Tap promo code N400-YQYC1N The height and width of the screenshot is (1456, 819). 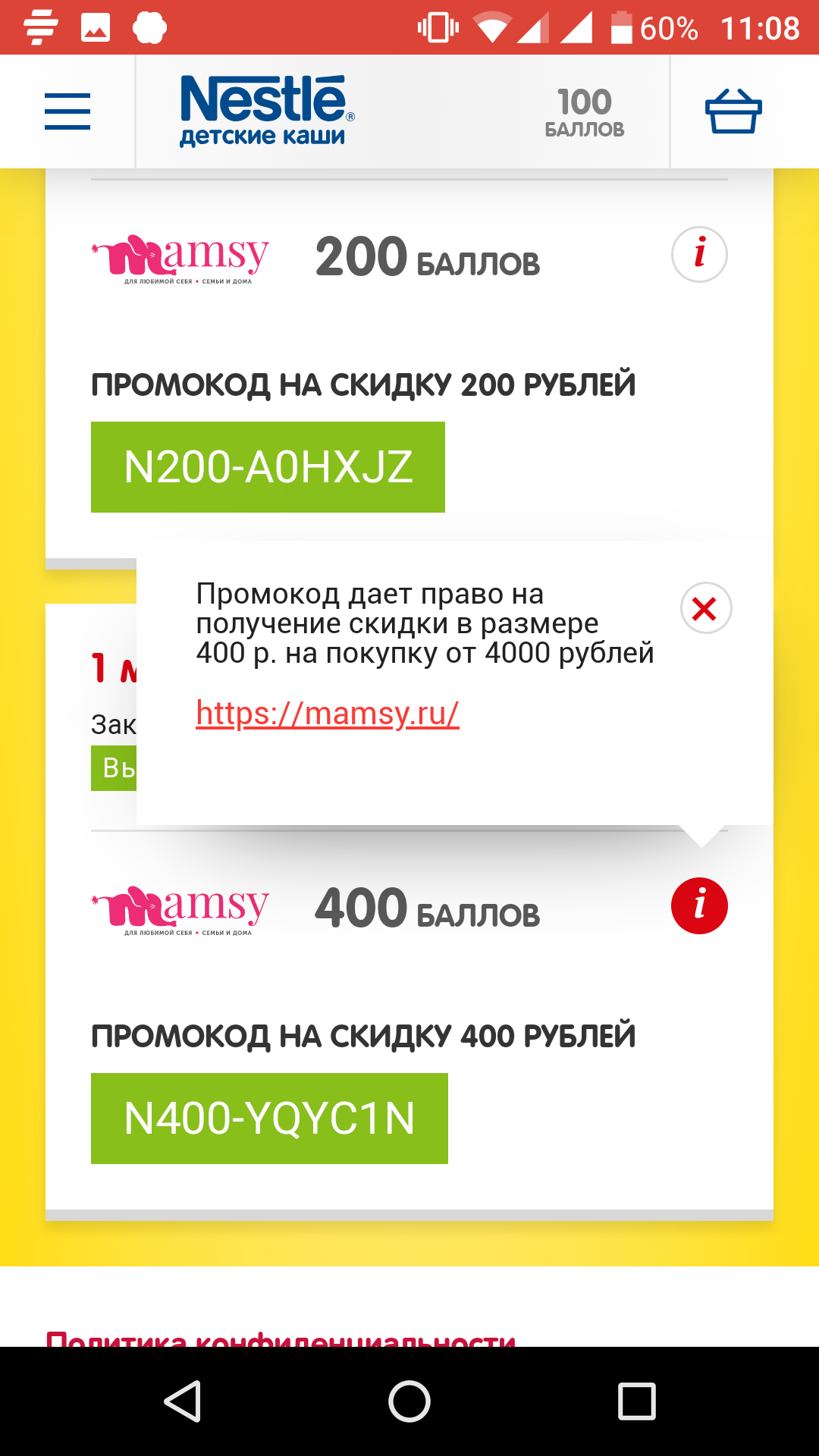click(x=269, y=1119)
